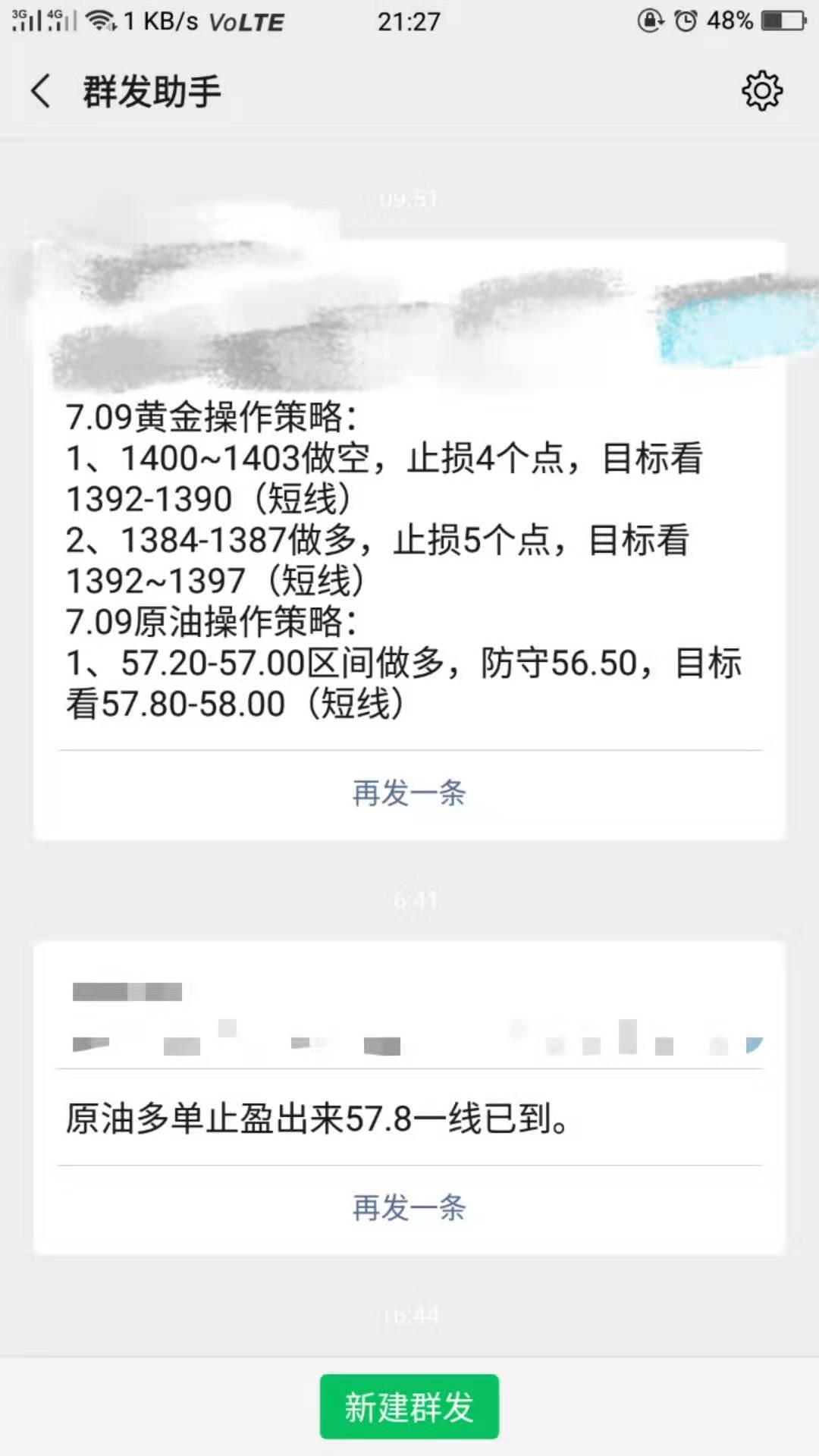819x1456 pixels.
Task: Open the settings gear icon
Action: tap(761, 92)
